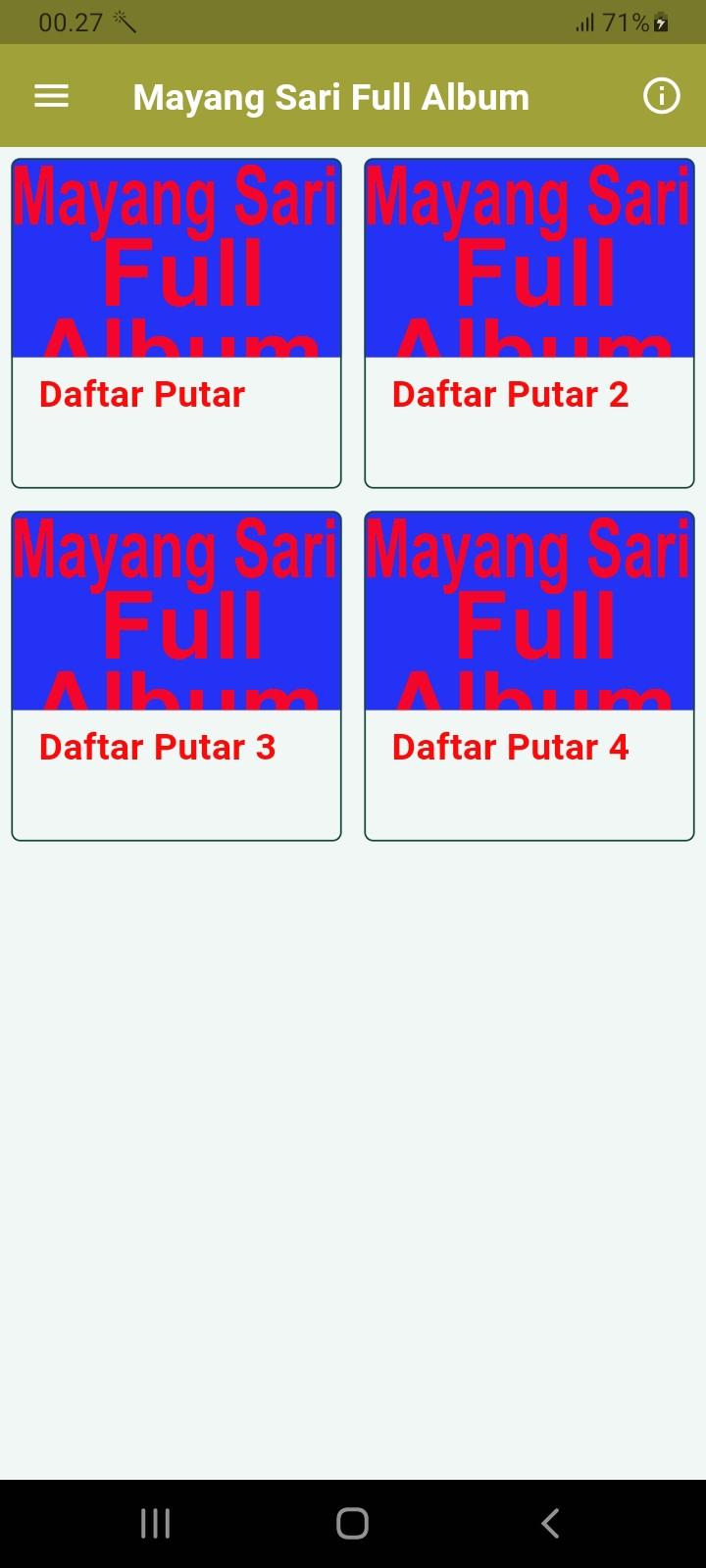Select the Daftar Putar 3 card
The width and height of the screenshot is (706, 1568).
[176, 676]
